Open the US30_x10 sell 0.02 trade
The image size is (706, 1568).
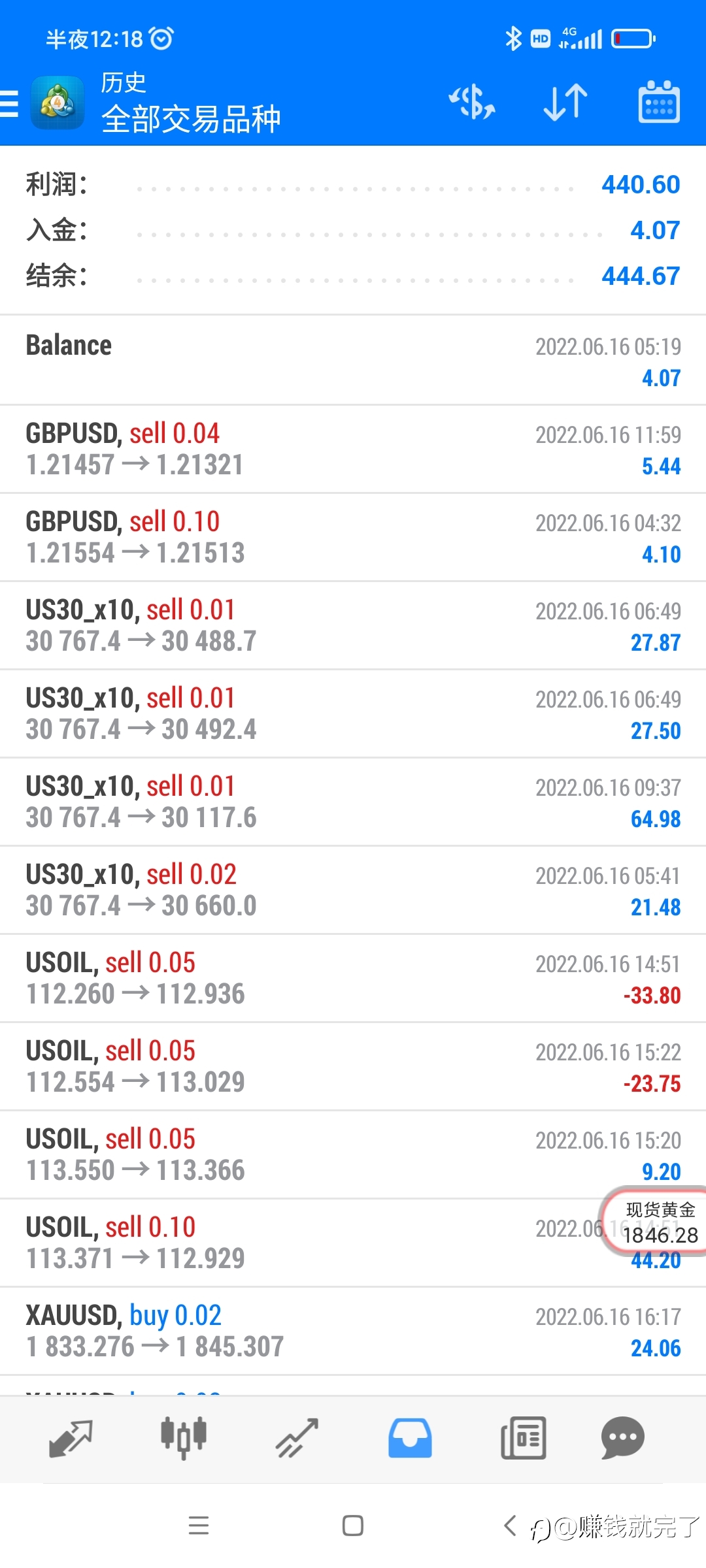[x=353, y=890]
